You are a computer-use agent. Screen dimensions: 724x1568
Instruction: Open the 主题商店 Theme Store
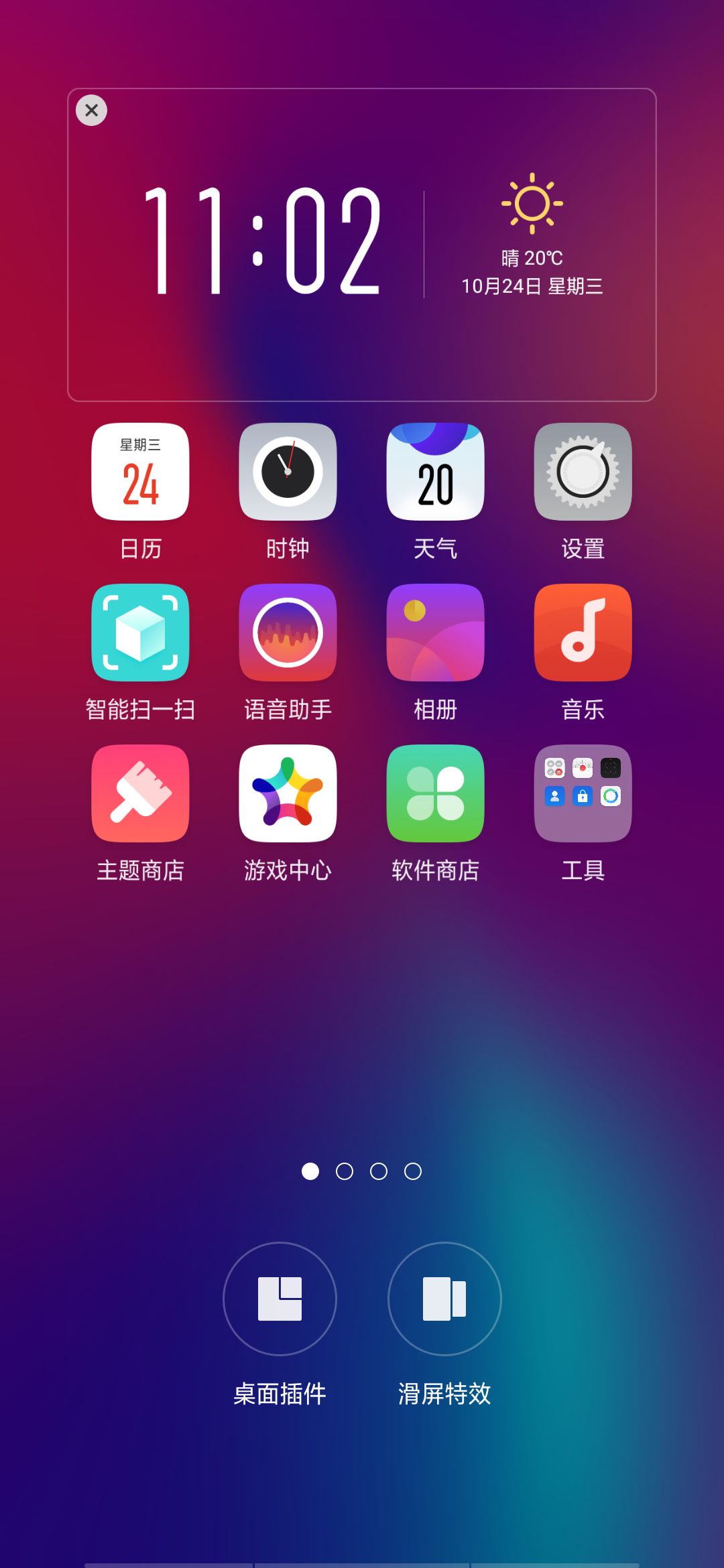click(x=139, y=793)
